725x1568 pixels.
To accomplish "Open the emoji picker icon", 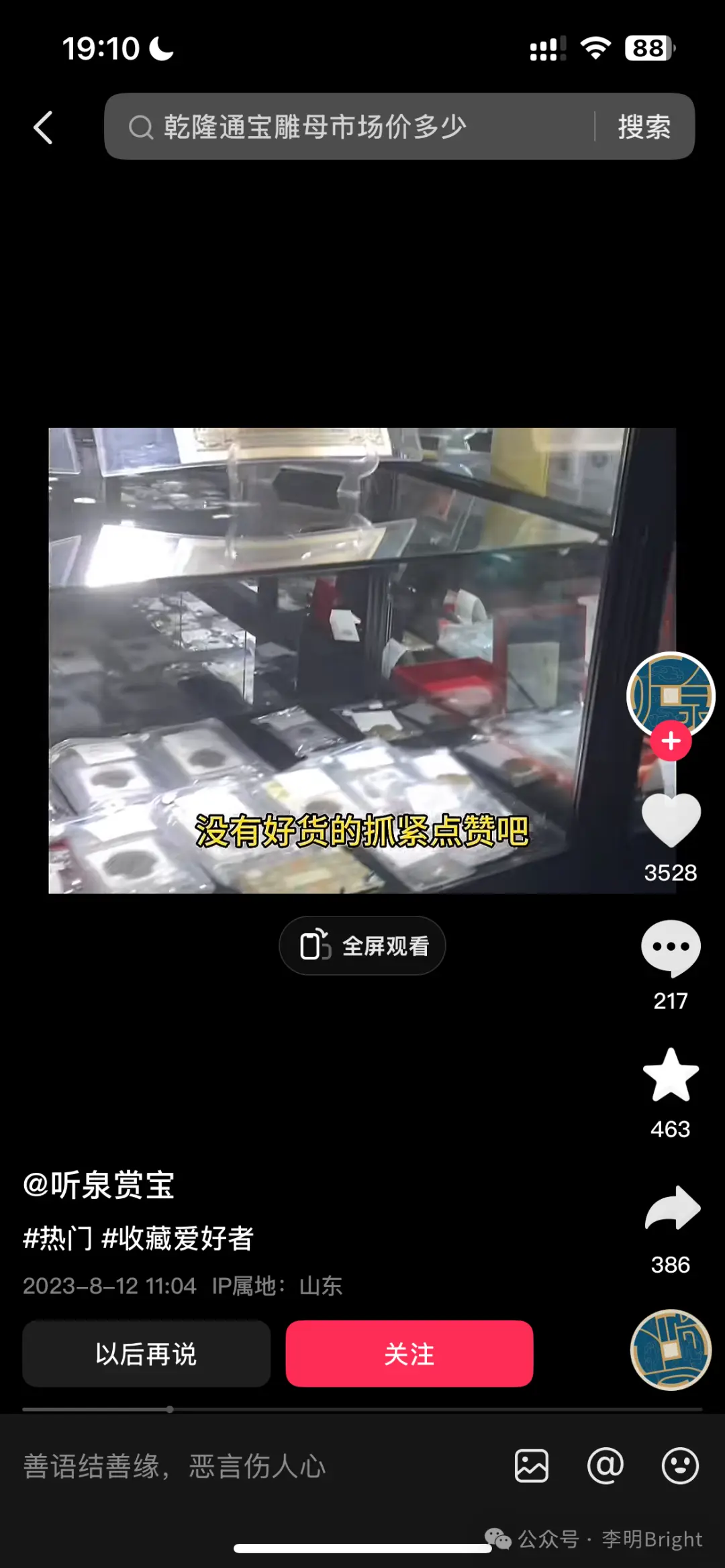I will [x=680, y=1466].
